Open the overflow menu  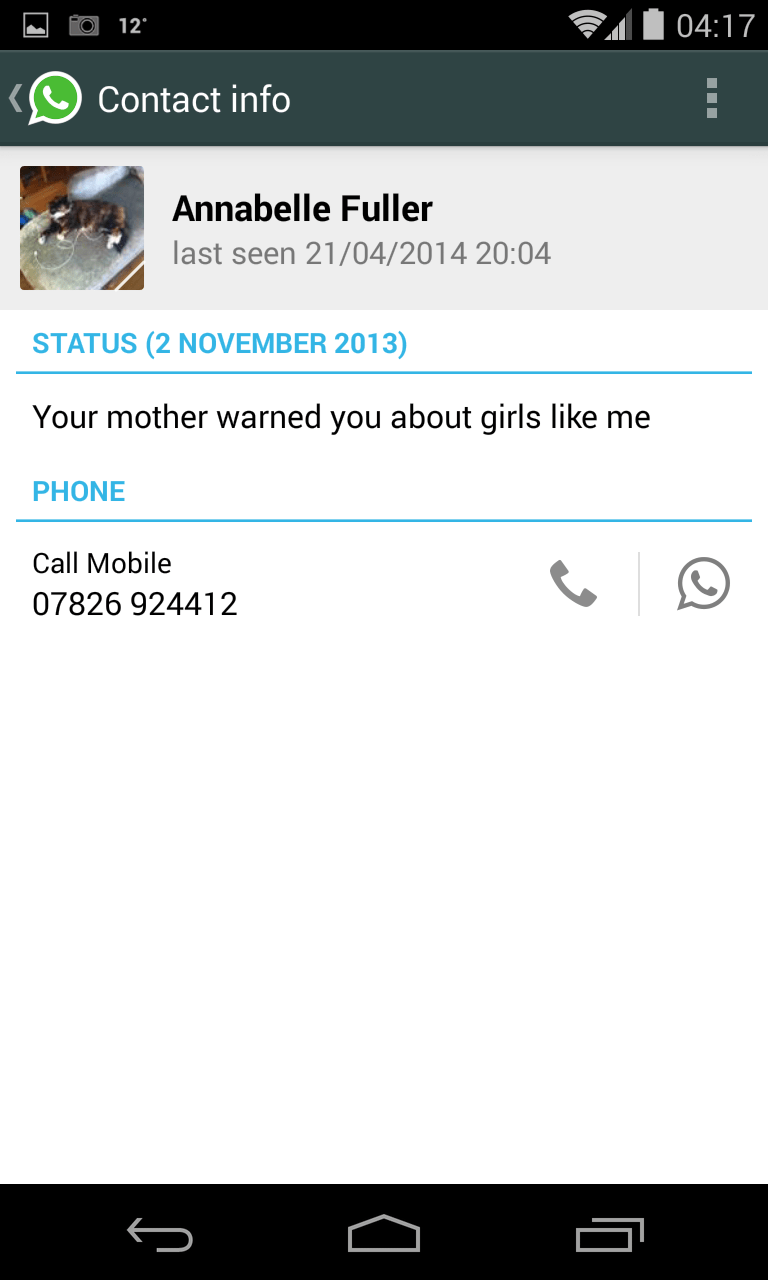(x=711, y=99)
